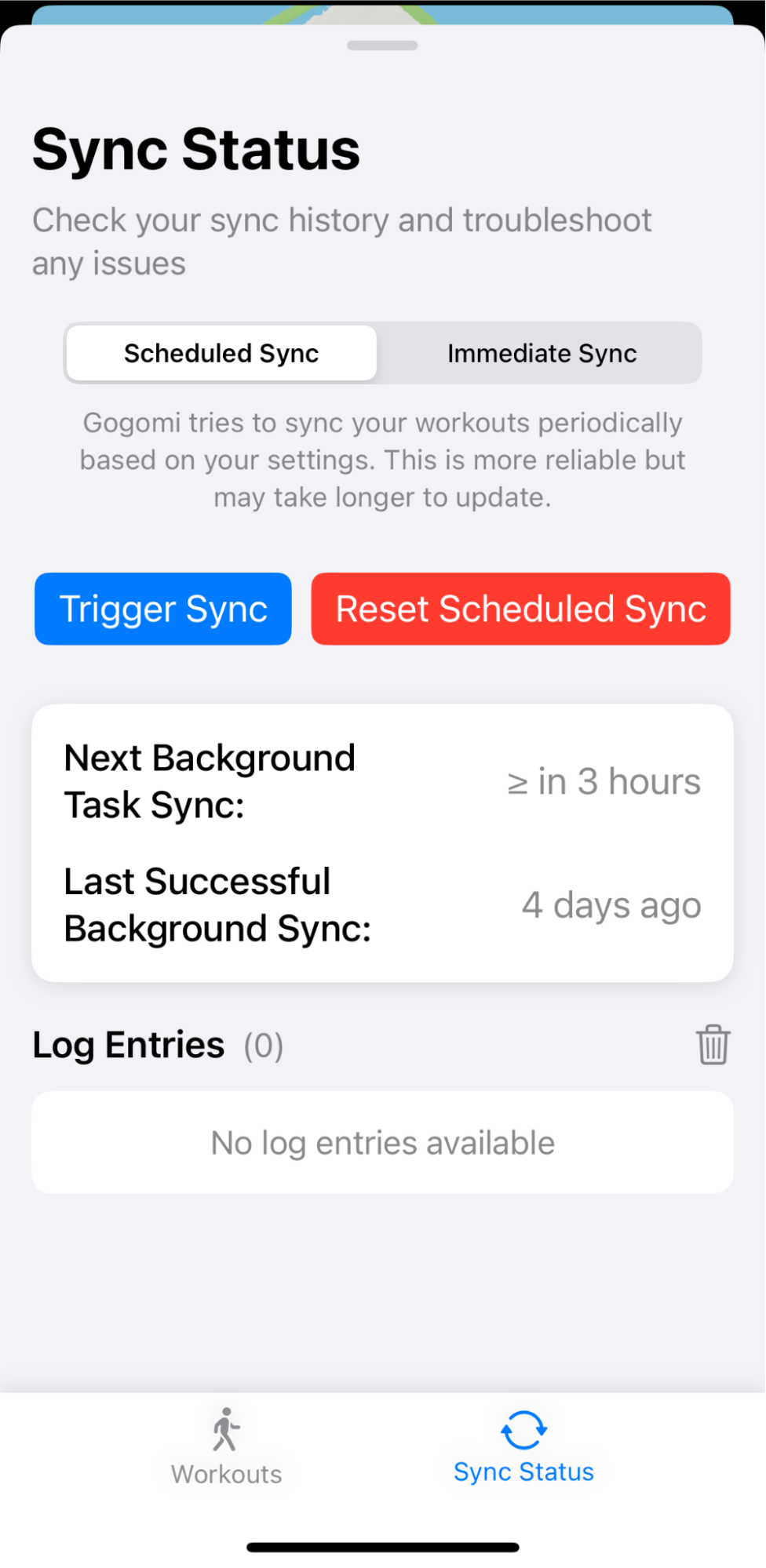Image resolution: width=766 pixels, height=1568 pixels.
Task: Switch to the Immediate Sync segment
Action: click(542, 353)
